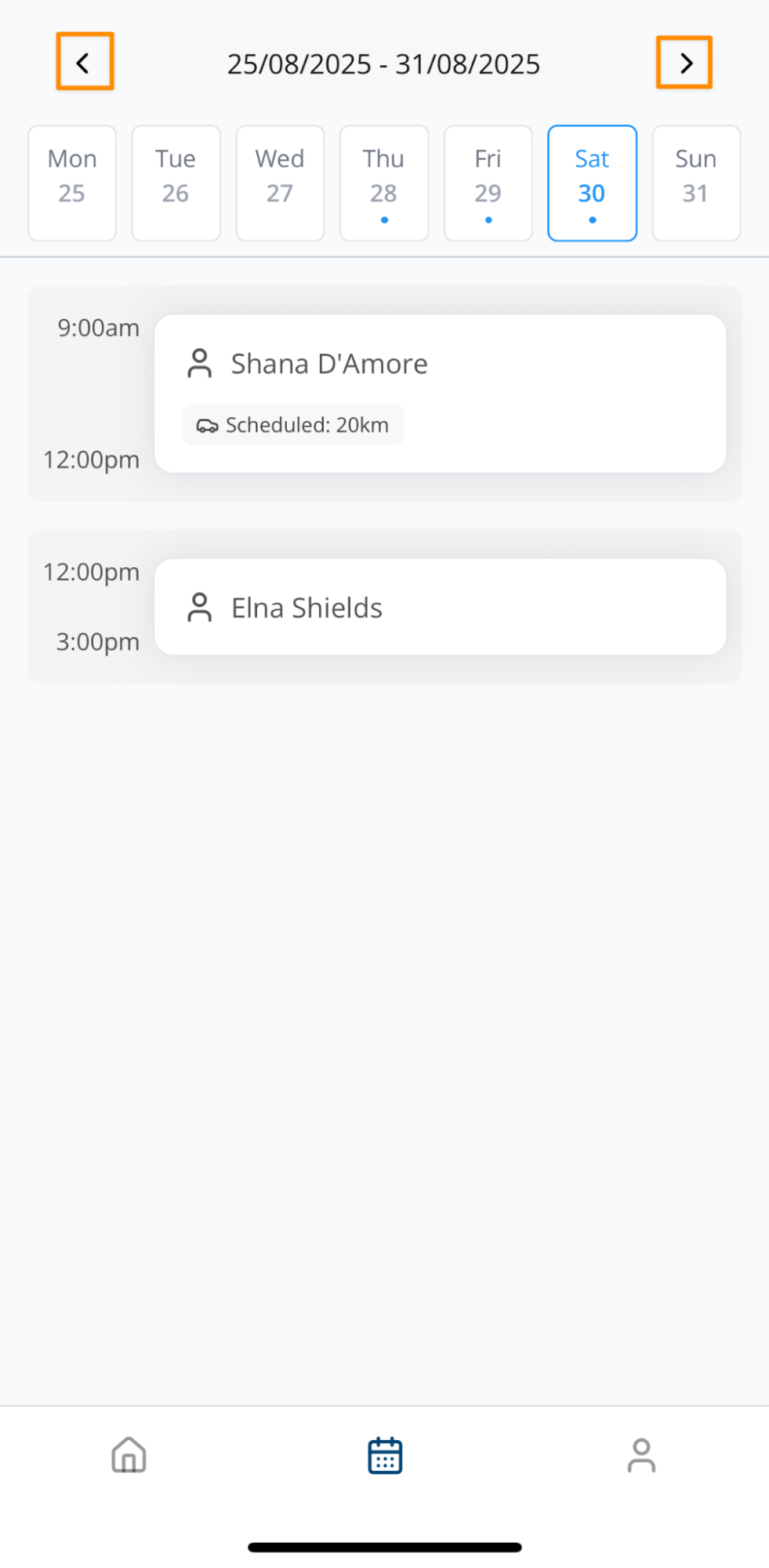The image size is (769, 1568).
Task: Select Sat 30
Action: click(592, 183)
